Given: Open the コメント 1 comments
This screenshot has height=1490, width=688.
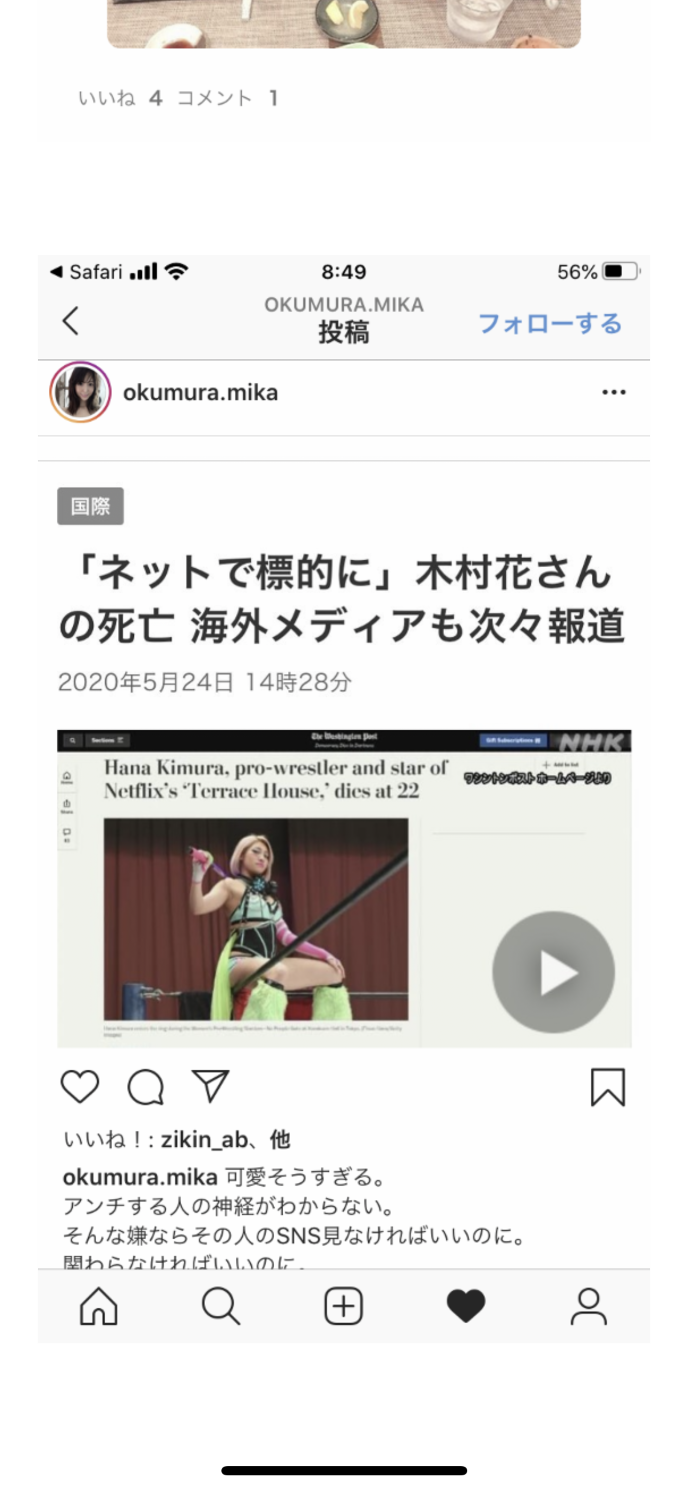Looking at the screenshot, I should click(227, 98).
